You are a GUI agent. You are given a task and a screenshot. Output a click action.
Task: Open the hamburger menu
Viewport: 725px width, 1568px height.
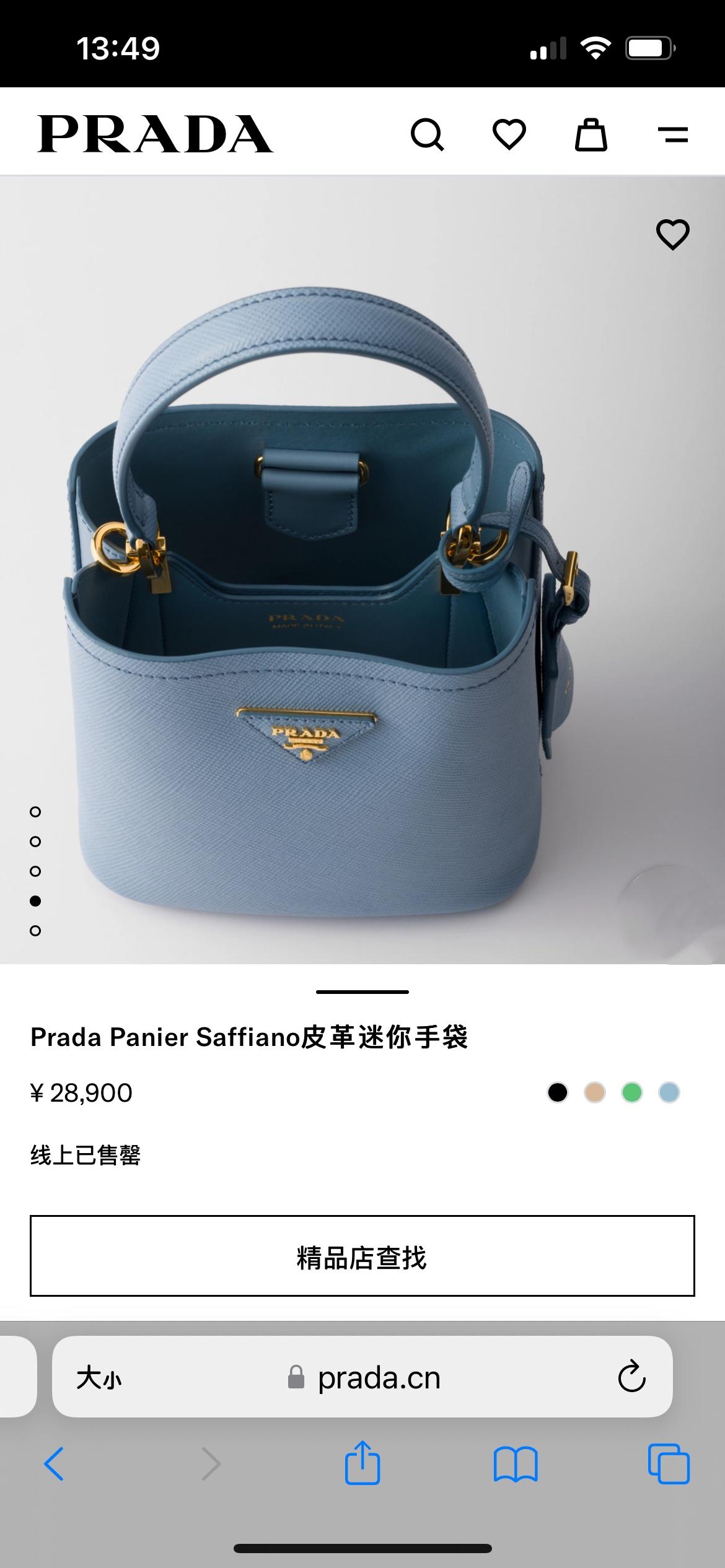tap(672, 134)
